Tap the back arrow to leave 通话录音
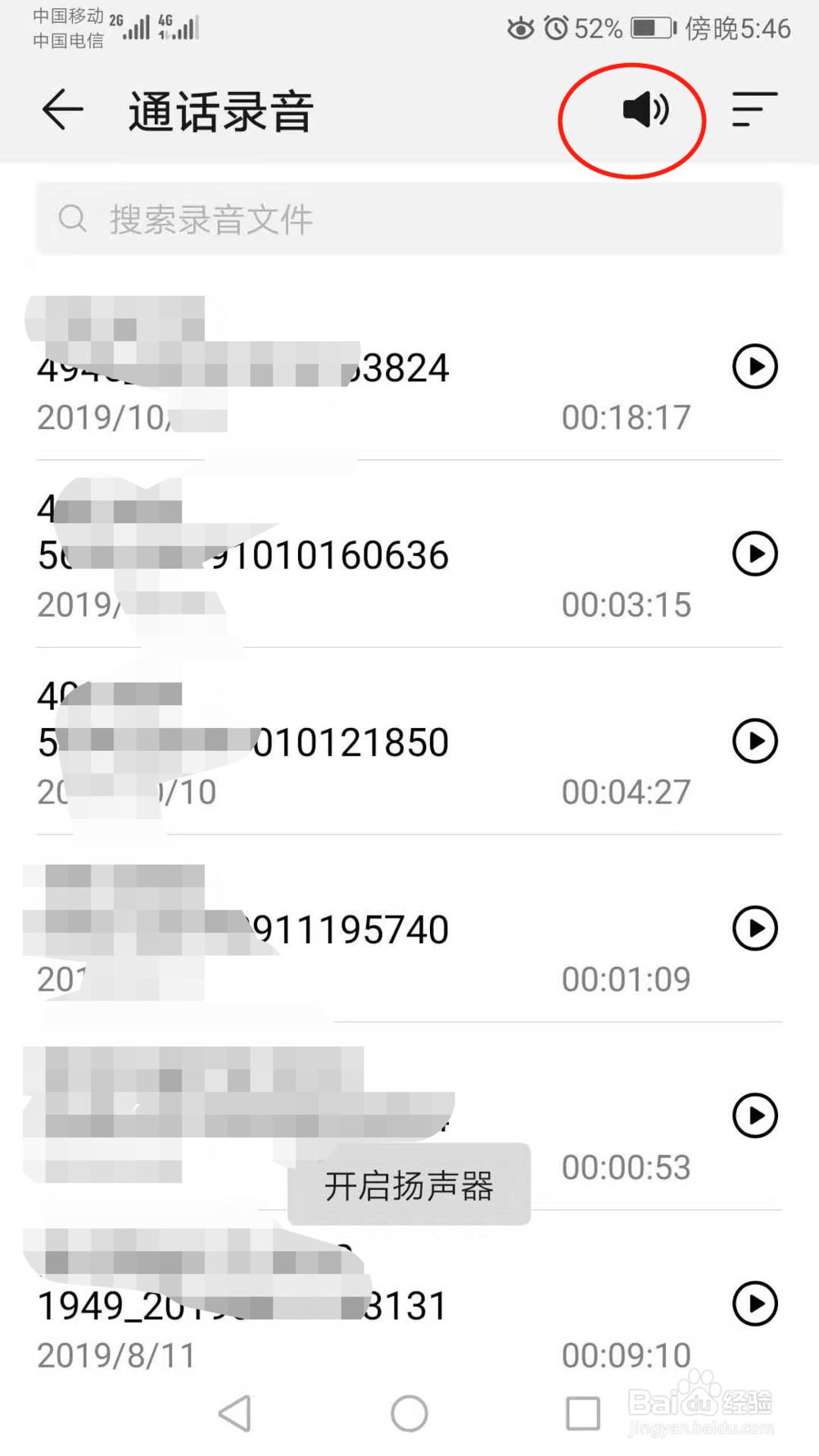 63,109
